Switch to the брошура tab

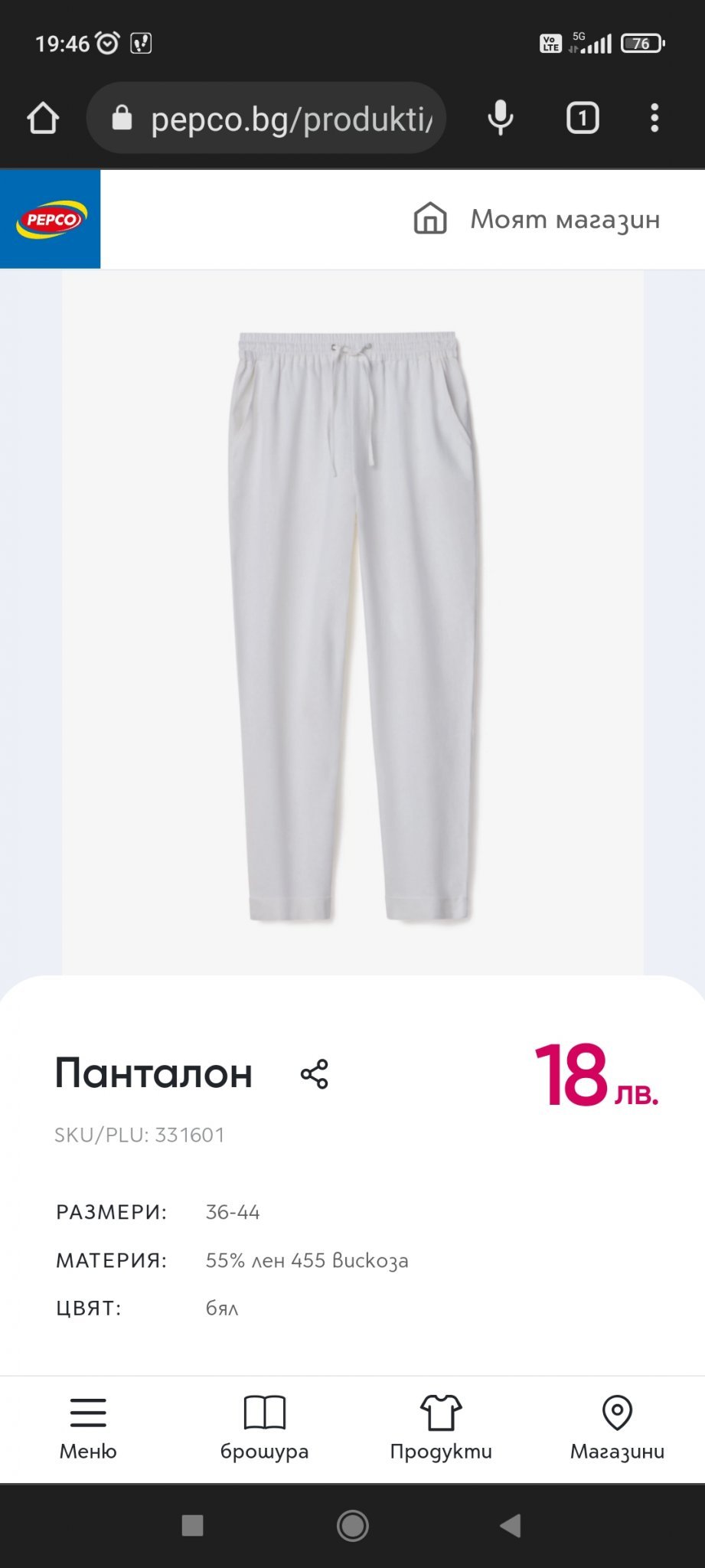264,1428
